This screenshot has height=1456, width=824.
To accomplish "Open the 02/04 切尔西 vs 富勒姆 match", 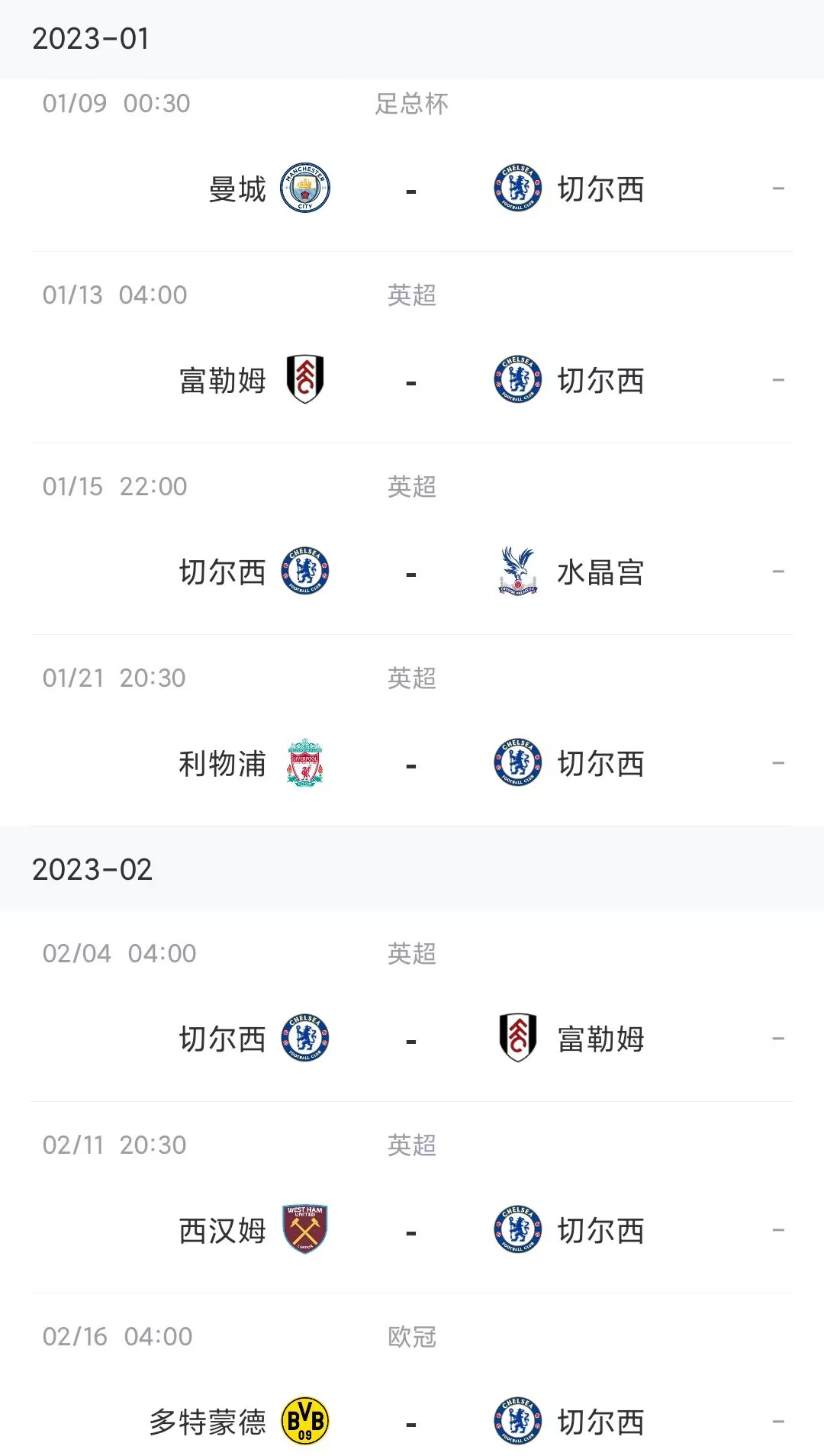I will (412, 1006).
